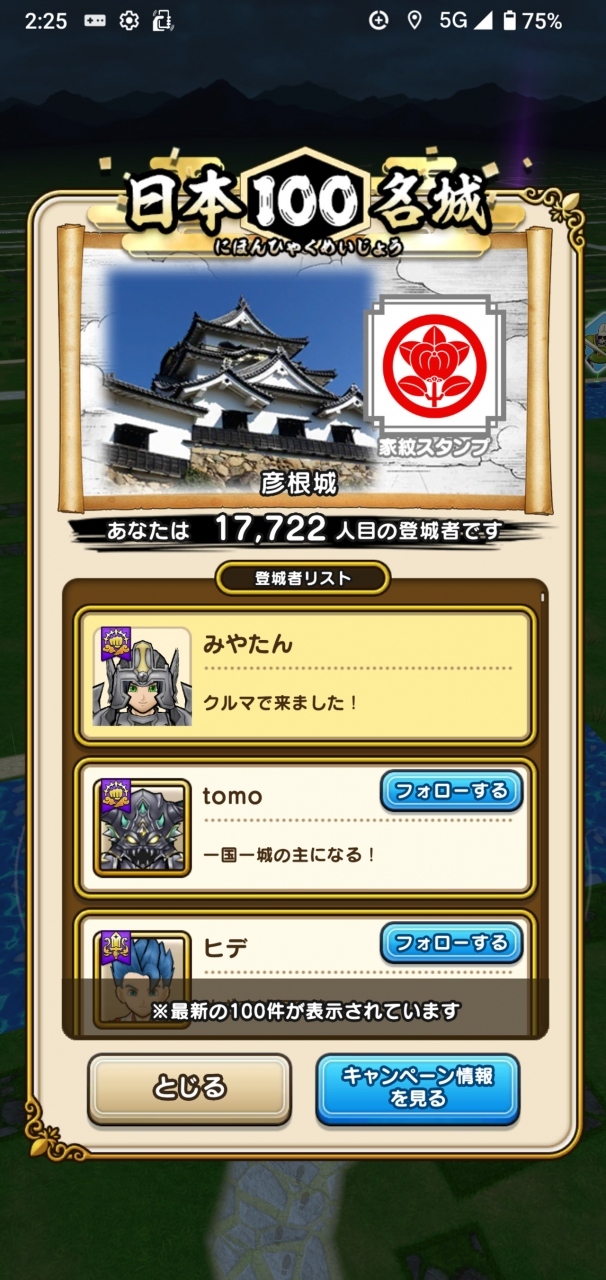Close the dialog with とじる
The width and height of the screenshot is (606, 1280).
tap(189, 1089)
